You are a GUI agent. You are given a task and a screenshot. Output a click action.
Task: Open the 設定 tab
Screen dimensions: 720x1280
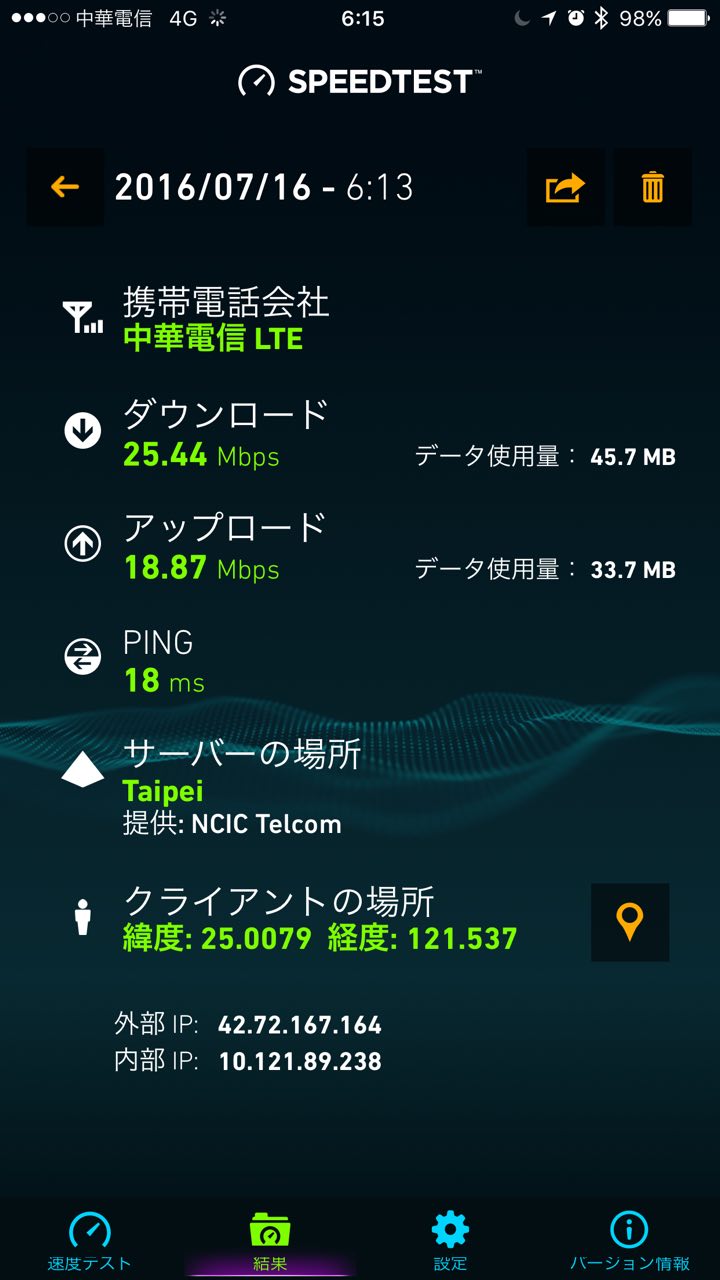click(450, 1240)
